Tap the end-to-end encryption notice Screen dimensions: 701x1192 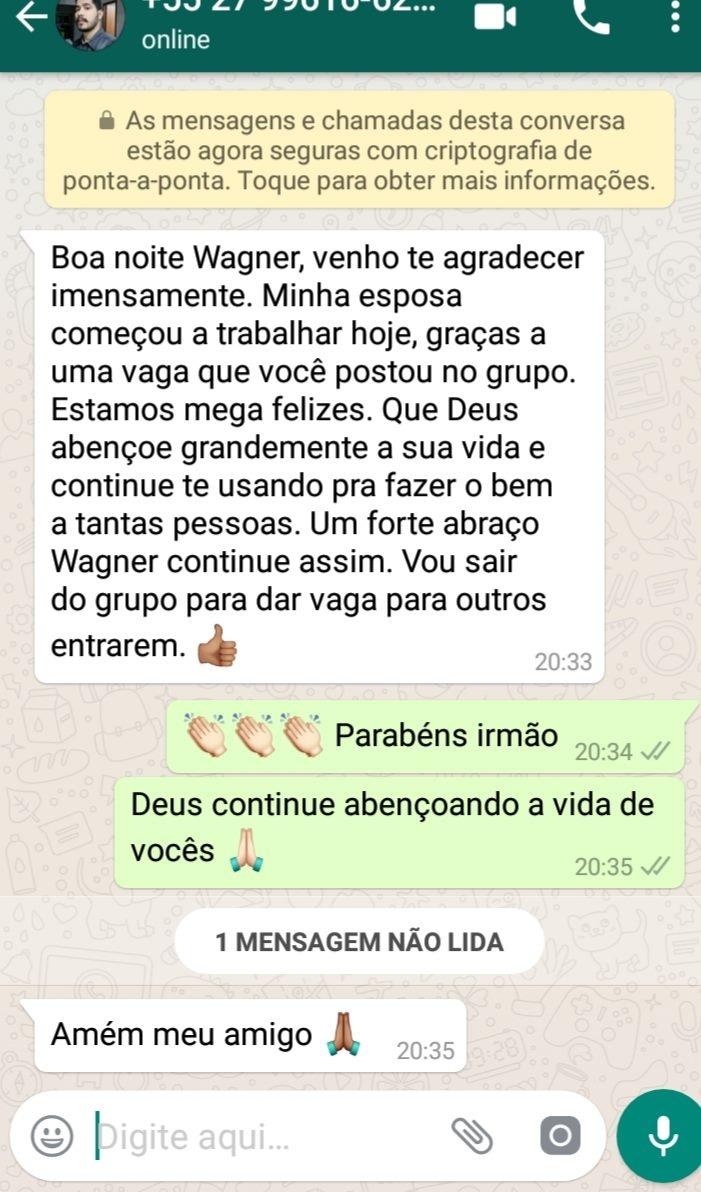click(359, 151)
